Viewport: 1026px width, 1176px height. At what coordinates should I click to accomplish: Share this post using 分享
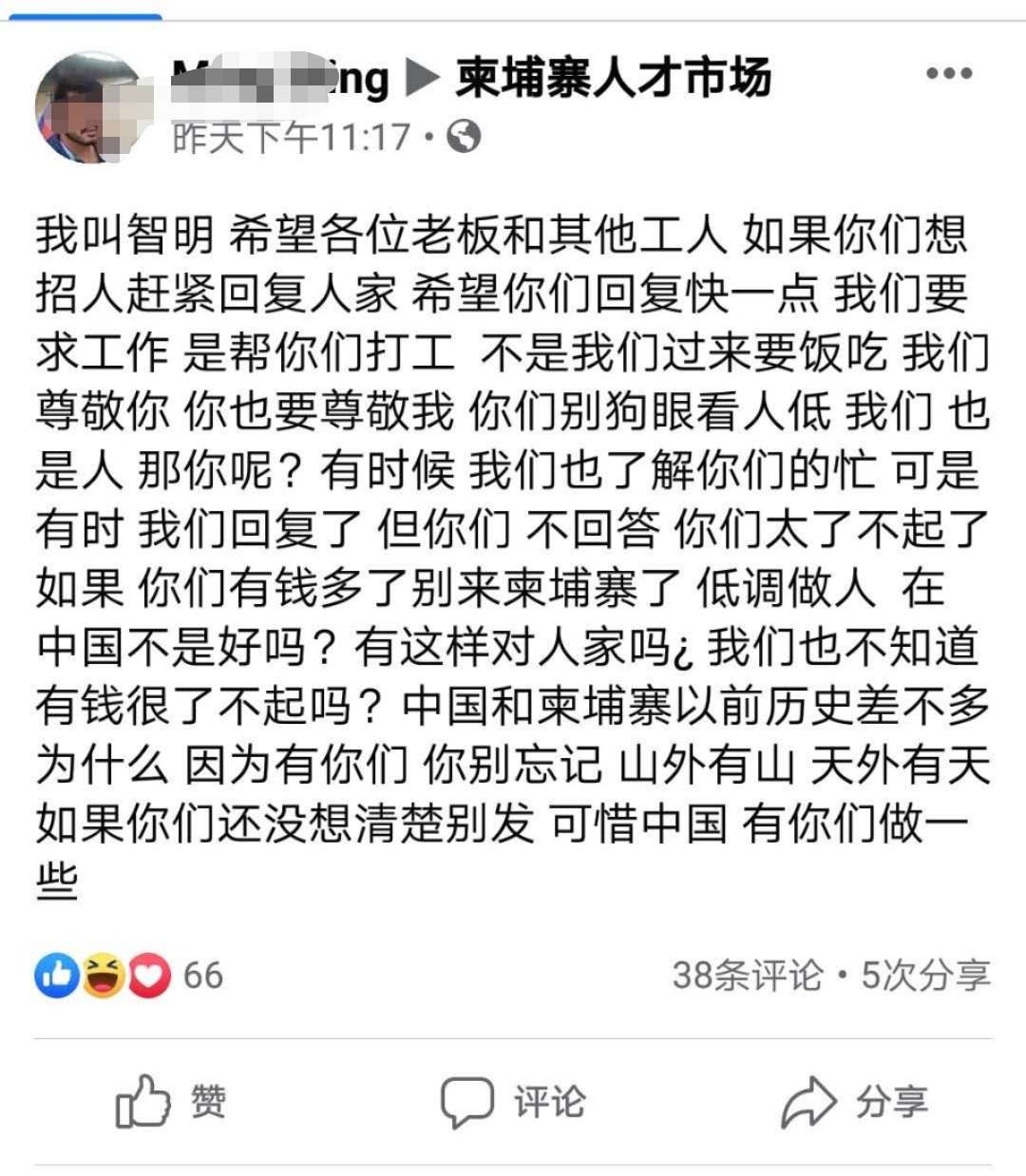click(853, 1102)
